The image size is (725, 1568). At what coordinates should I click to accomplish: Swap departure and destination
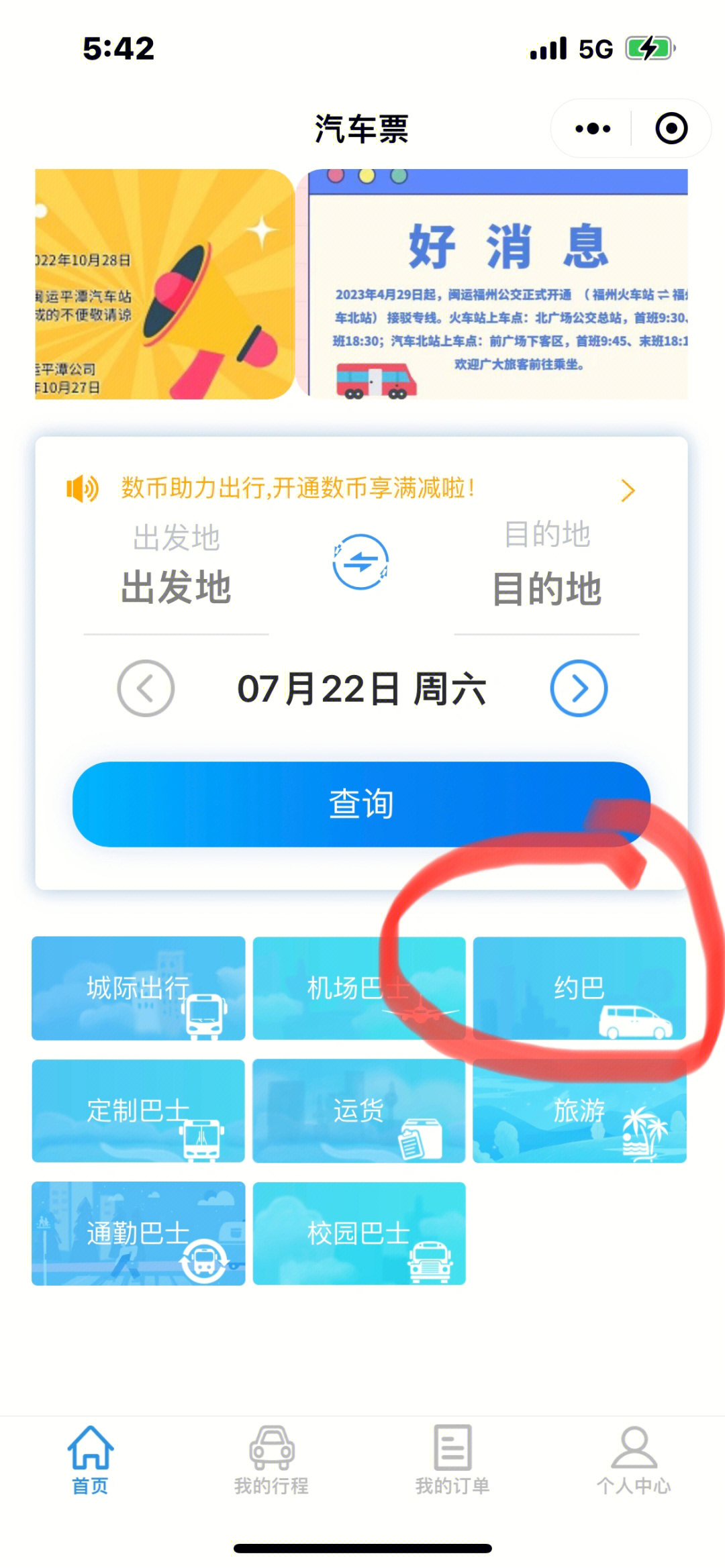click(x=360, y=562)
